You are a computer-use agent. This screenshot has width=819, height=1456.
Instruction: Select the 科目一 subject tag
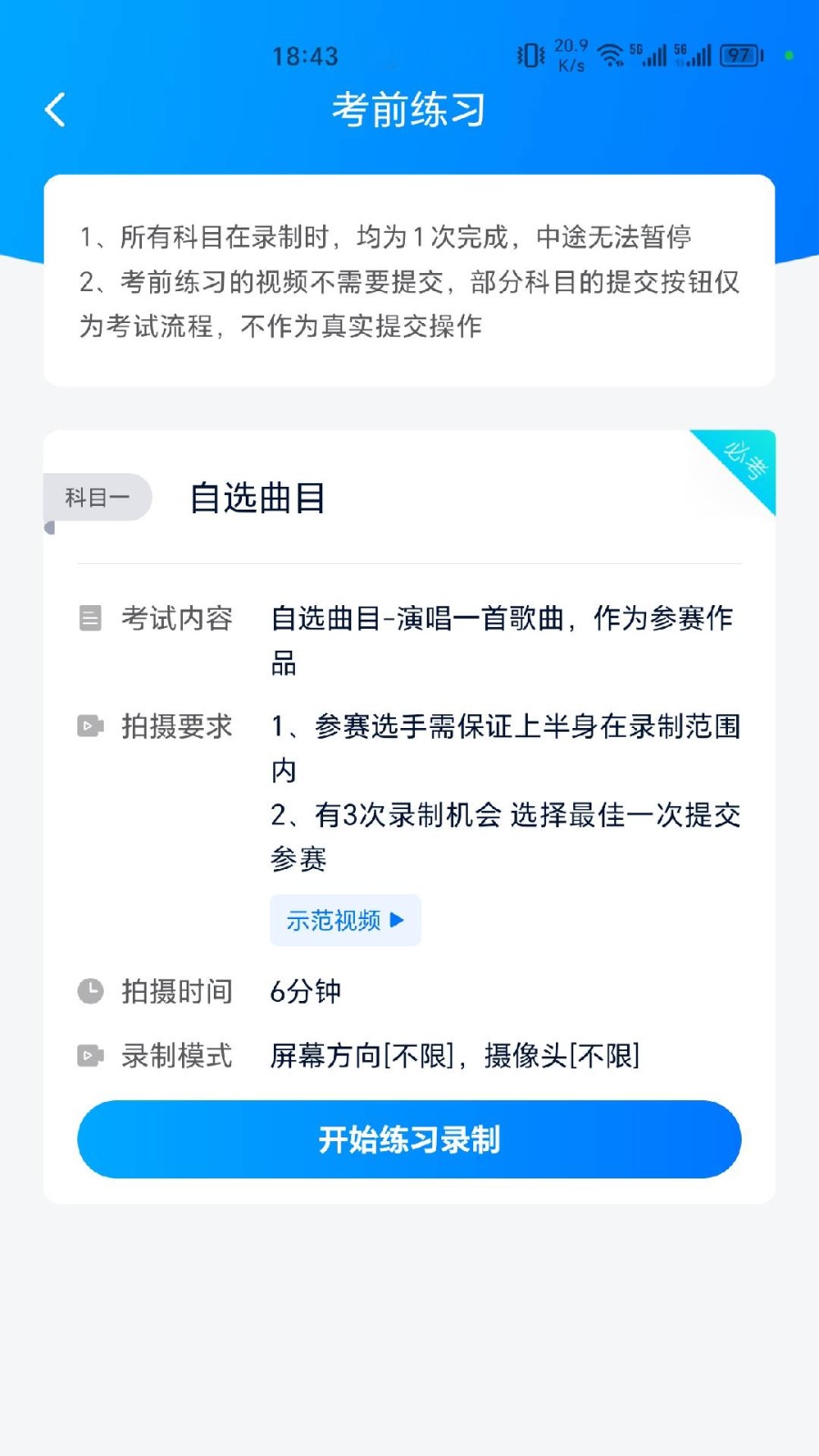[x=98, y=497]
